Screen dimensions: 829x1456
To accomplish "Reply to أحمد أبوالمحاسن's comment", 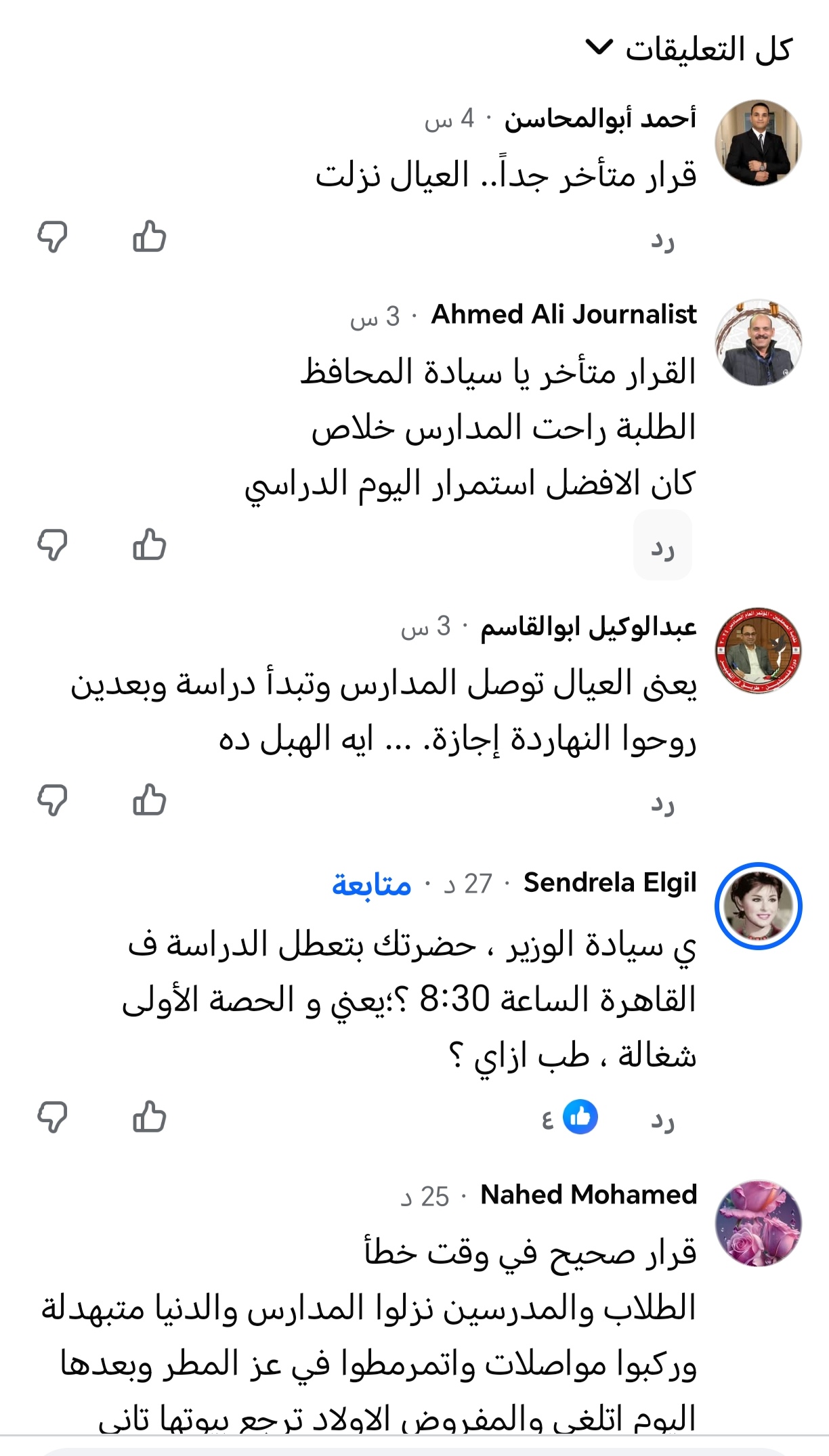I will pyautogui.click(x=662, y=241).
